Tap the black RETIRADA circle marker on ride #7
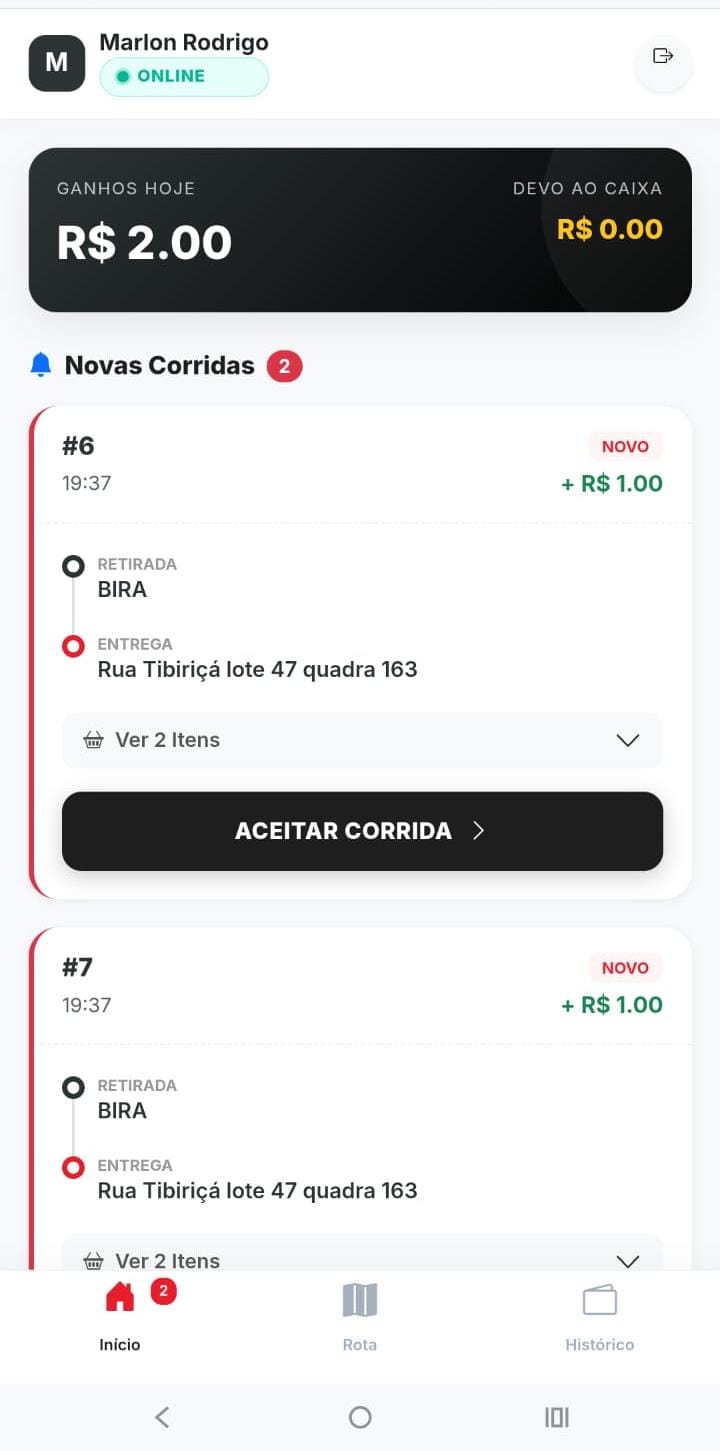Viewport: 720px width, 1451px height. pyautogui.click(x=73, y=1087)
